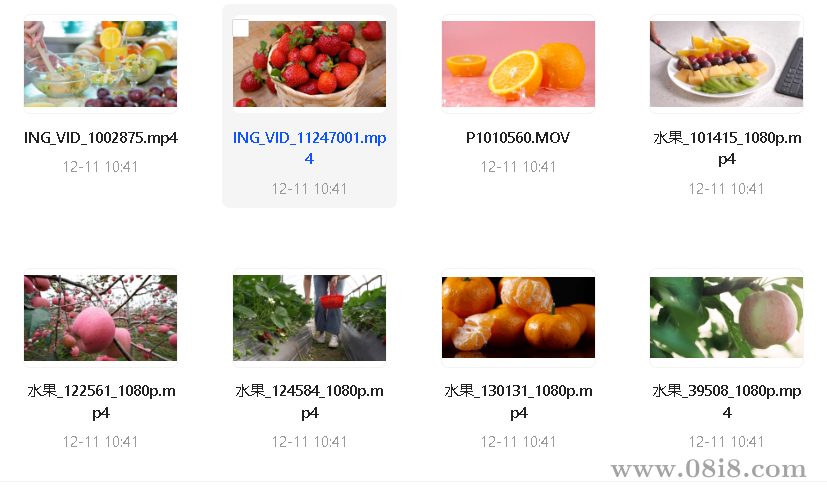Tick the checkbox on ING_VID_11247001.mp4
827x487 pixels.
tap(241, 28)
